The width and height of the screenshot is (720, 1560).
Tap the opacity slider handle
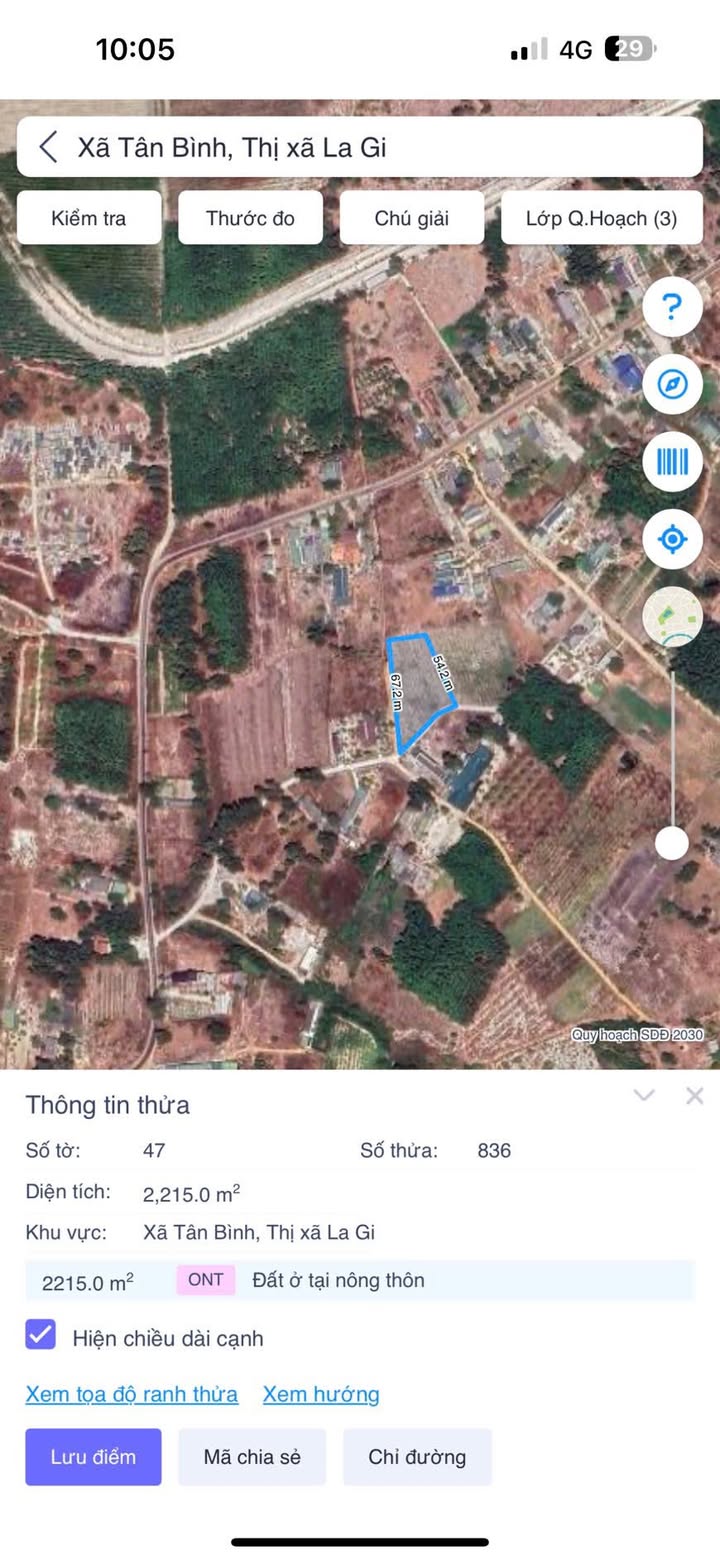point(672,843)
